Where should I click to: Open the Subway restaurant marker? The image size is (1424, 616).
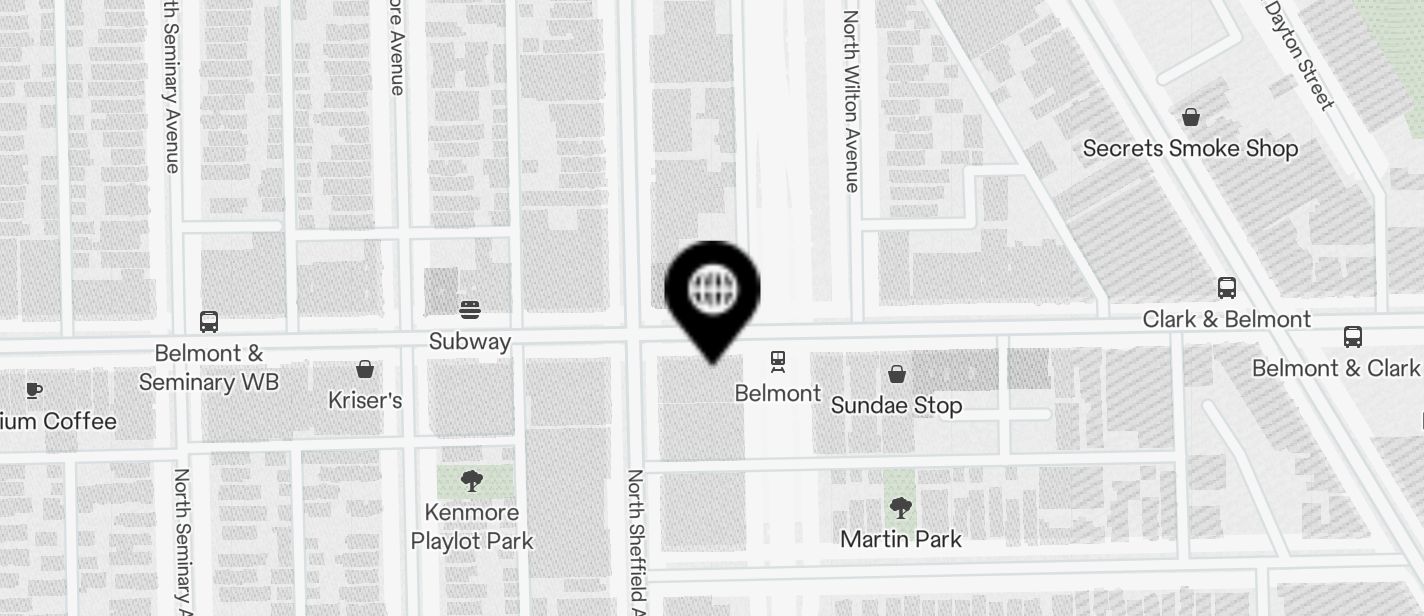point(470,310)
